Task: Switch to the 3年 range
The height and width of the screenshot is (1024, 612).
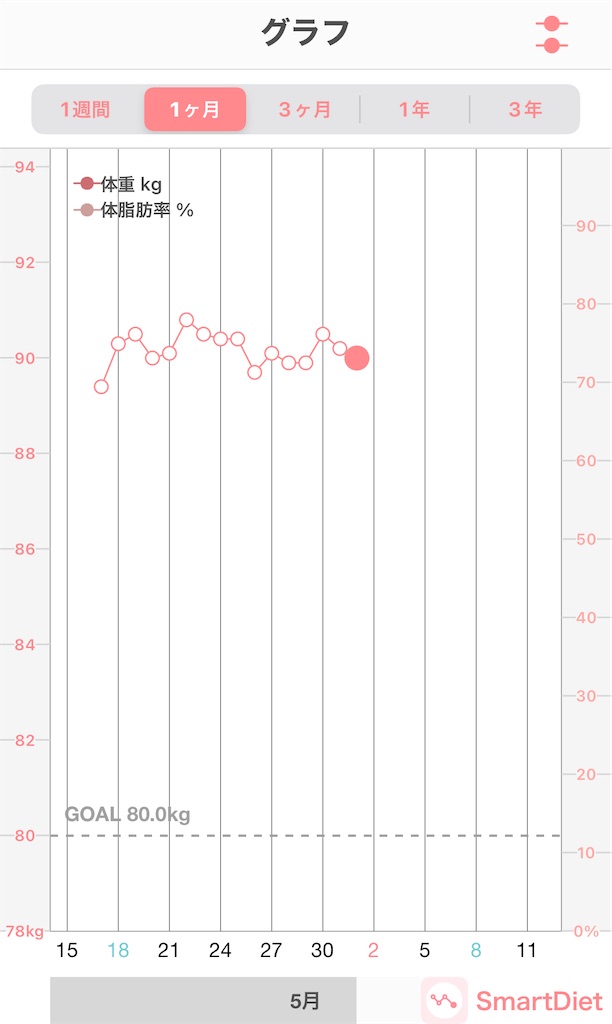Action: (525, 109)
